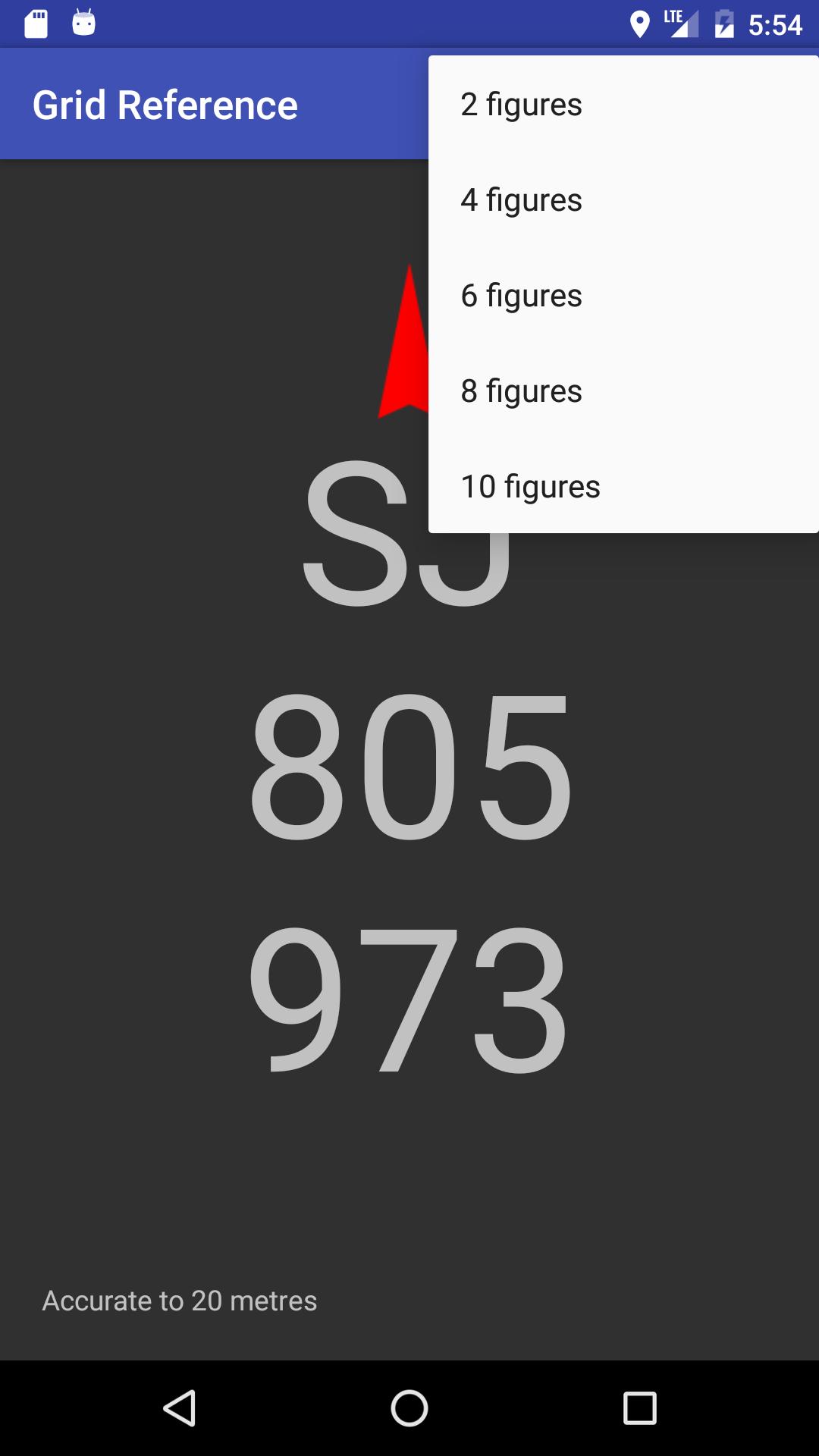Open the recent apps view
This screenshot has width=819, height=1456.
[639, 1408]
